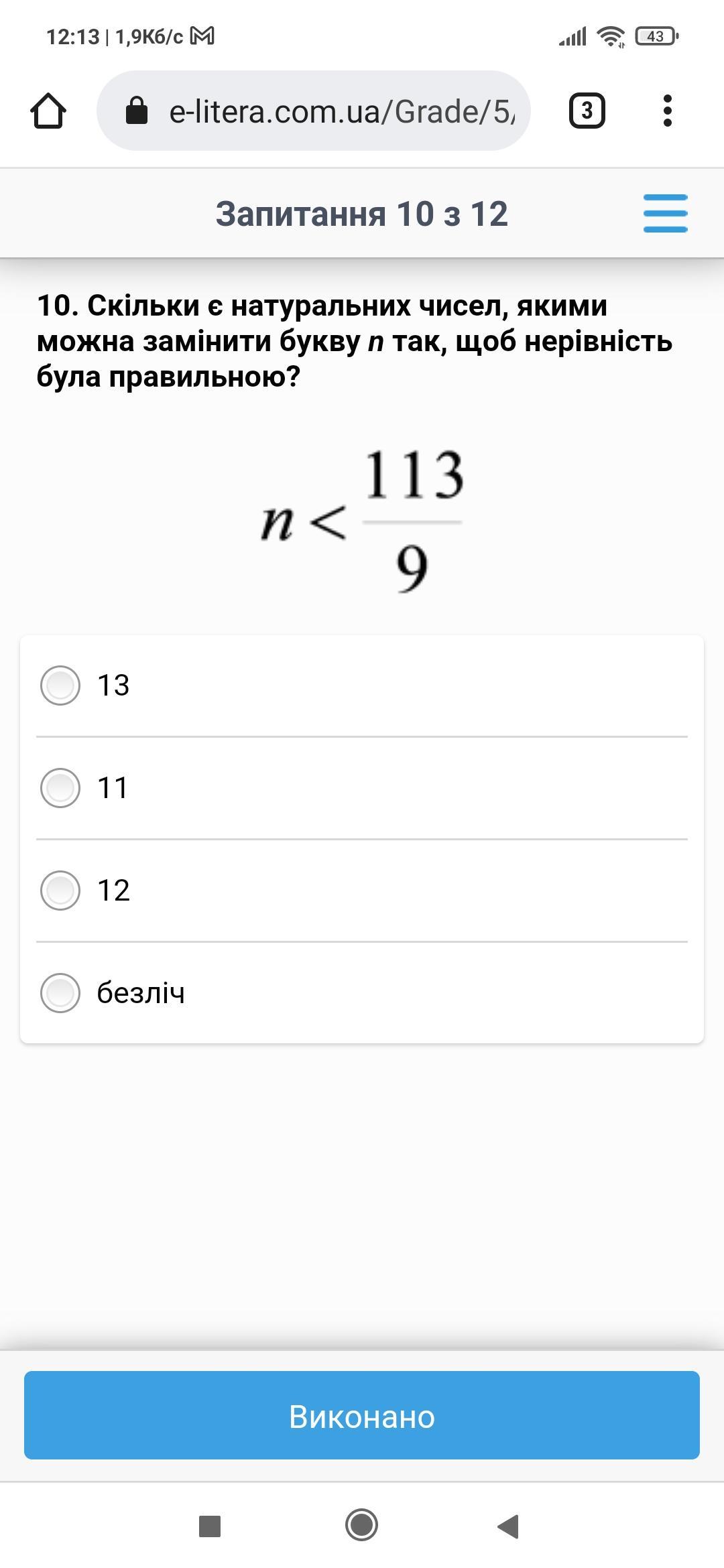This screenshot has width=724, height=1568.
Task: Open the hamburger question menu
Action: pos(665,214)
